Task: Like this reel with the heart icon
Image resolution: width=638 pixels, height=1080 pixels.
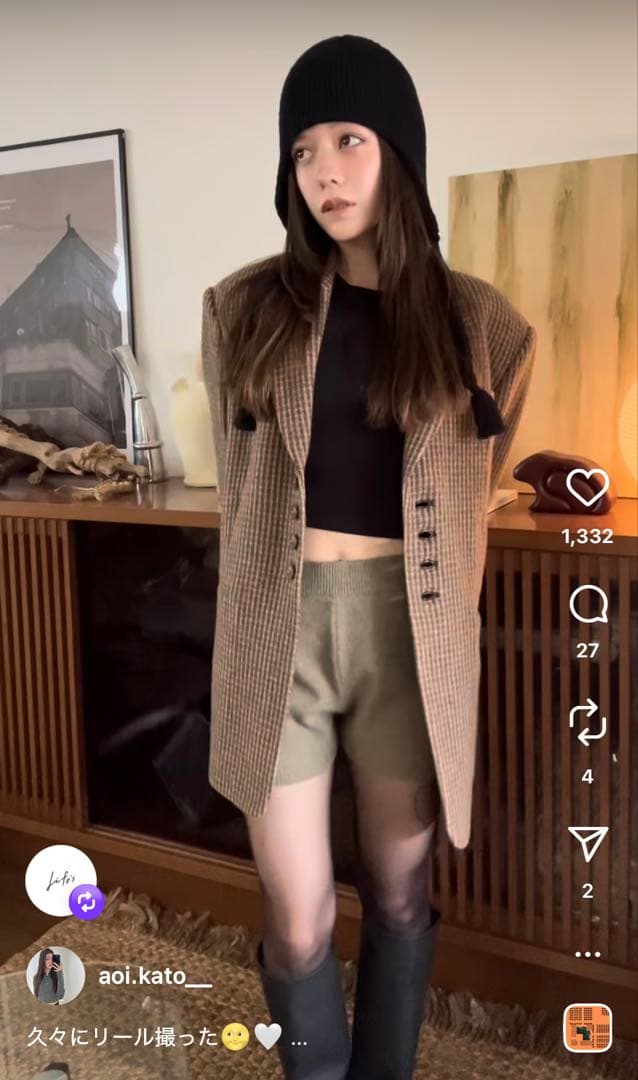Action: (x=587, y=488)
